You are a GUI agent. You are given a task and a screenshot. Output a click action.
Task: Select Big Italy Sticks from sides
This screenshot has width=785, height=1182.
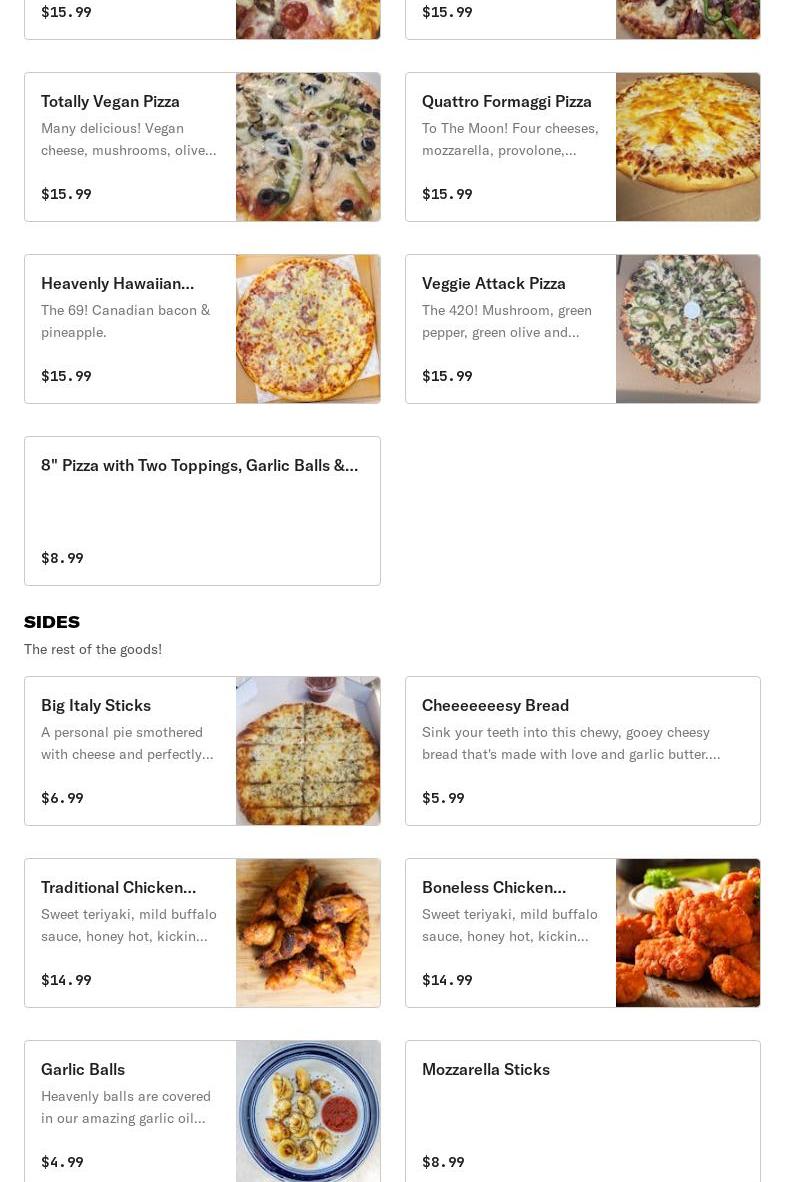202,751
